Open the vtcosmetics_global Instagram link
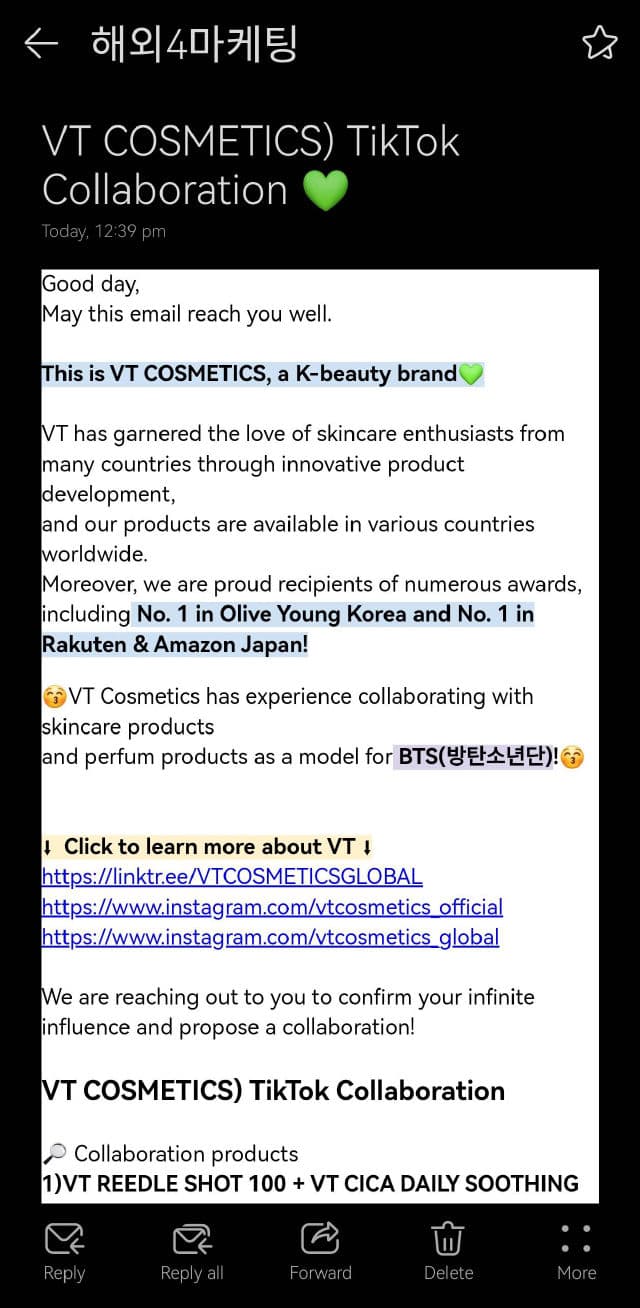 pos(270,937)
